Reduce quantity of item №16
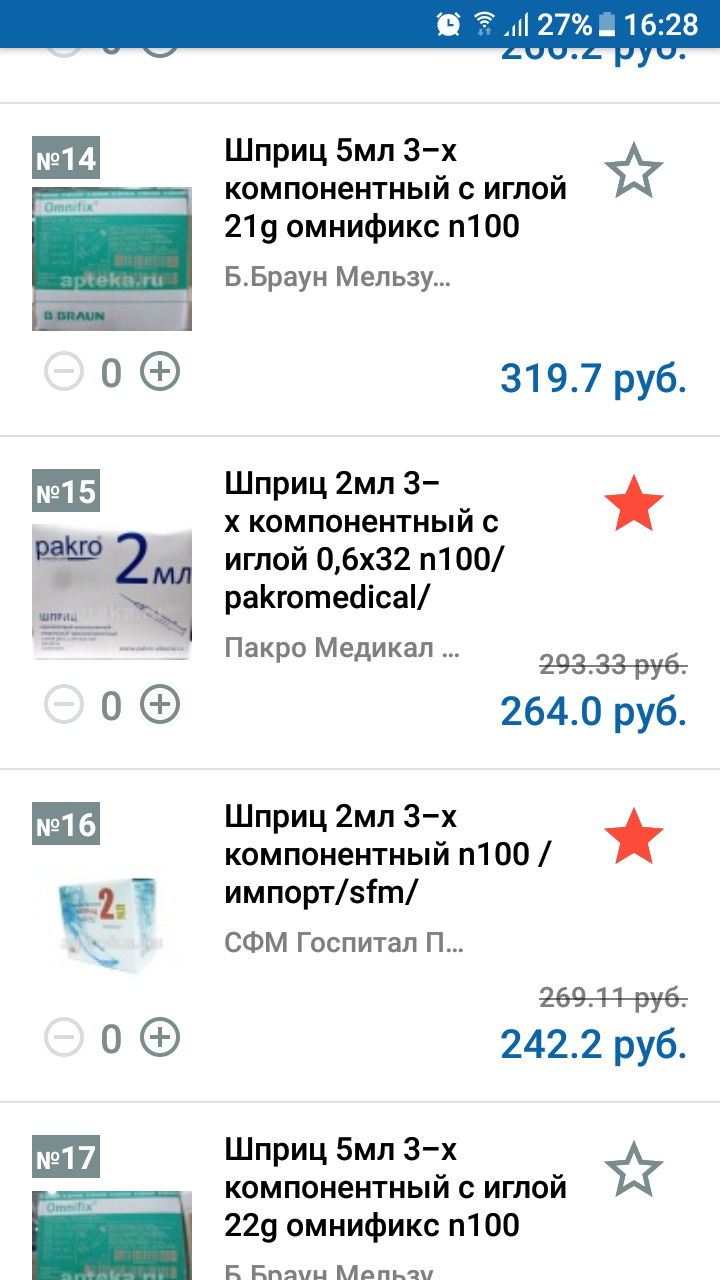This screenshot has width=720, height=1280. click(64, 1038)
